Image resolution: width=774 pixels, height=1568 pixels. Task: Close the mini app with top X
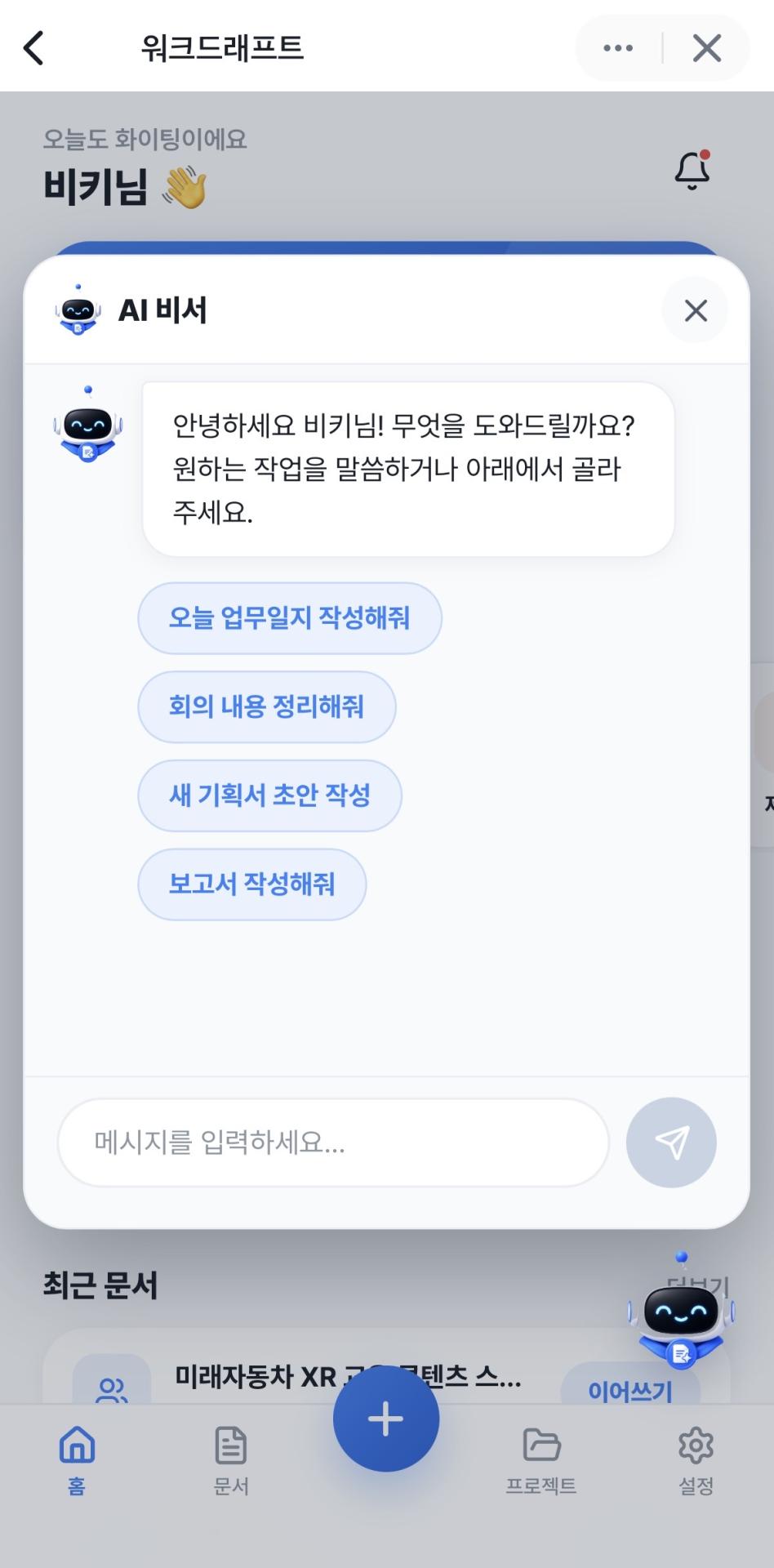pyautogui.click(x=706, y=48)
